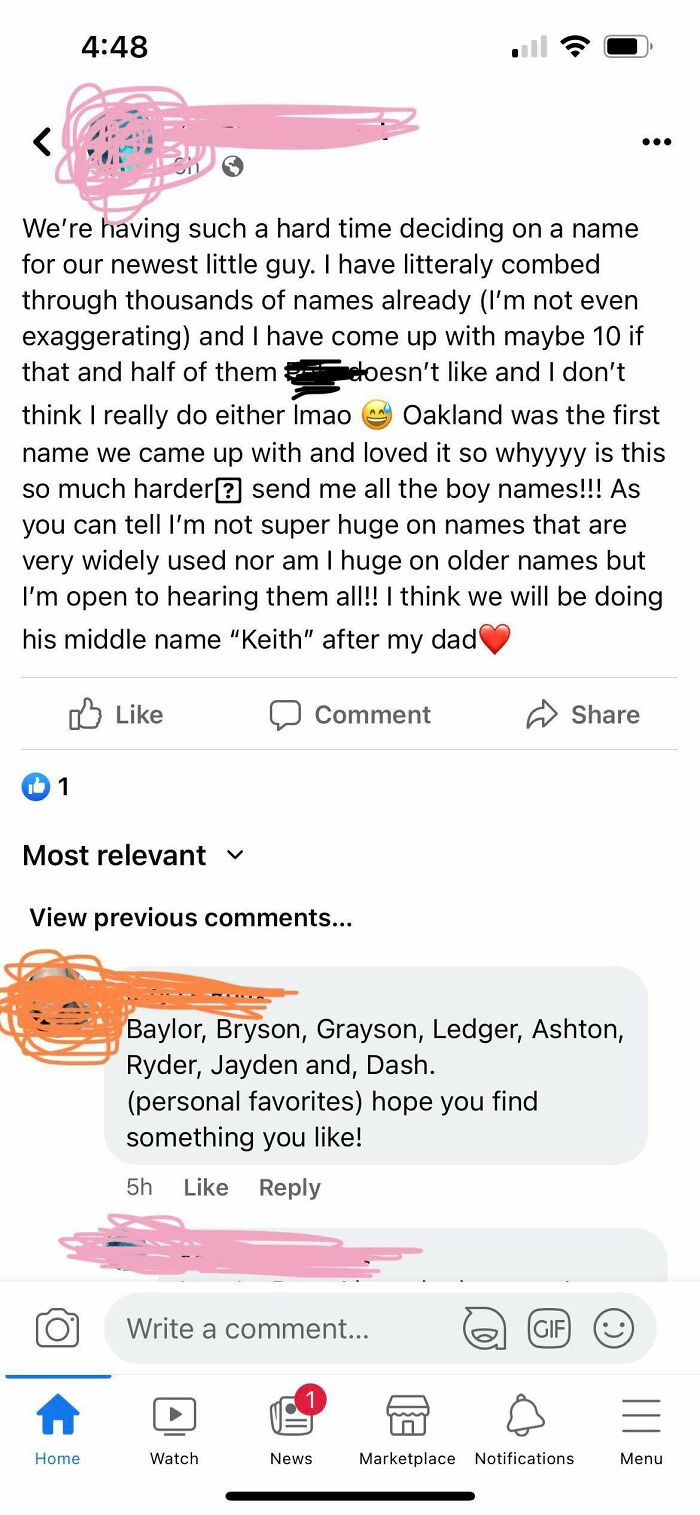The width and height of the screenshot is (700, 1515).
Task: Open the avatar sticker picker
Action: (x=484, y=1328)
